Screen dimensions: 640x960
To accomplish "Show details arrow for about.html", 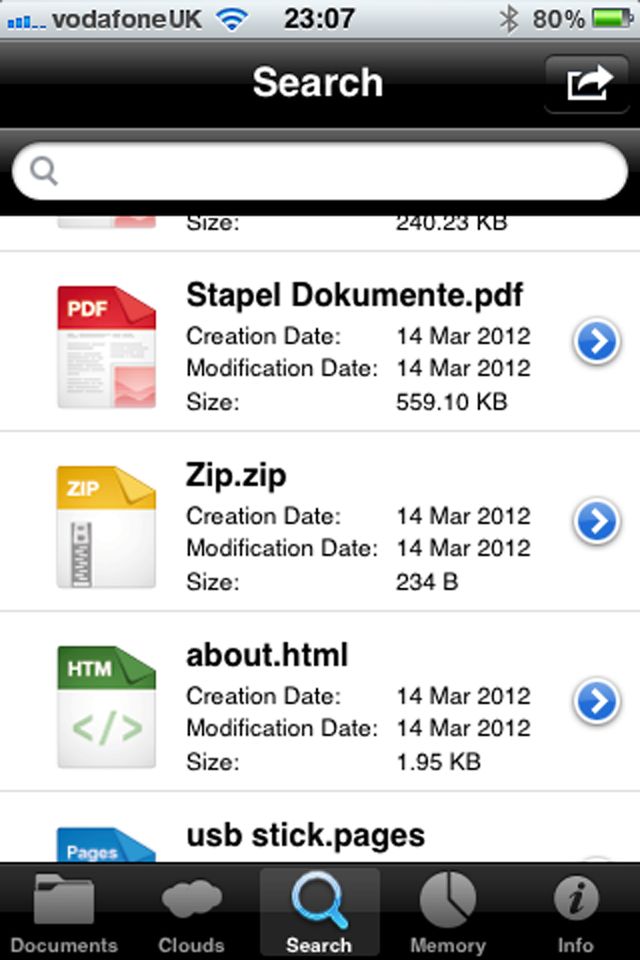I will point(597,701).
